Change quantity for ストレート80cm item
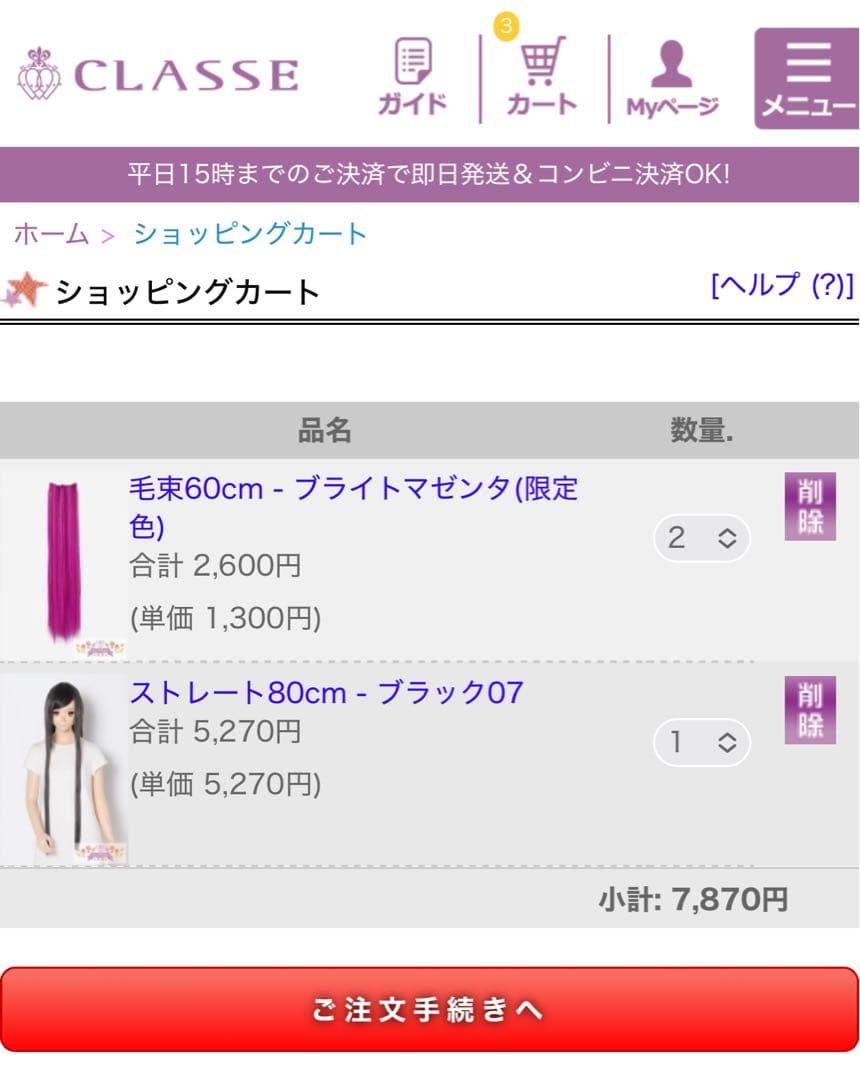Viewport: 860px width, 1080px height. coord(701,742)
